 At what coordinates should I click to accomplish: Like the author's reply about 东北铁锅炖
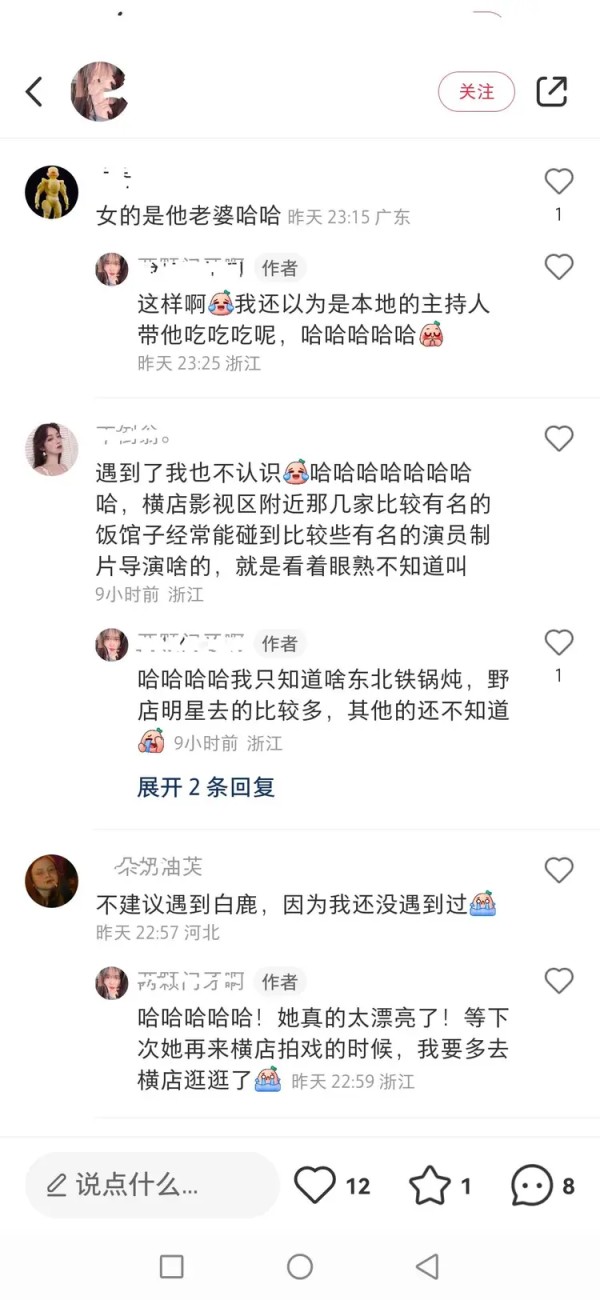(x=558, y=642)
